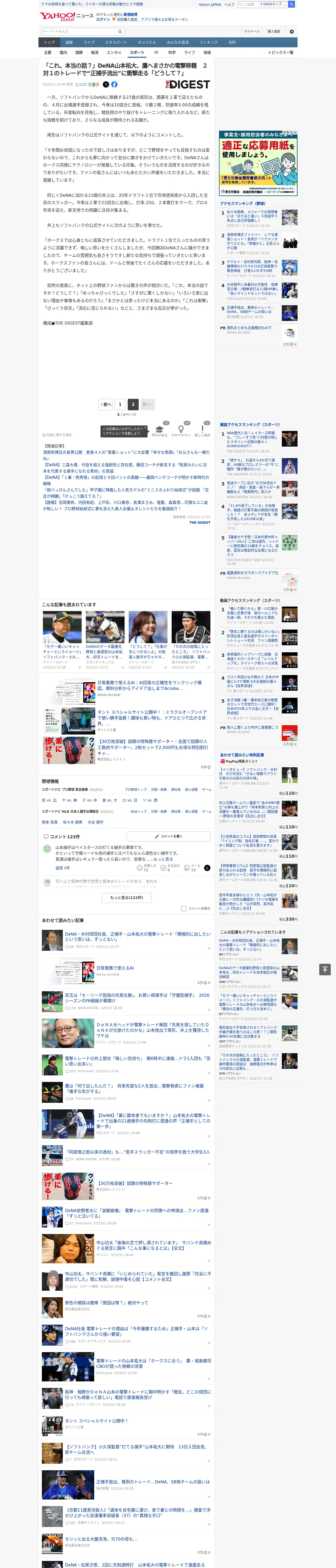Open the ログイン link
The width and height of the screenshot is (336, 1568).
click(103, 20)
